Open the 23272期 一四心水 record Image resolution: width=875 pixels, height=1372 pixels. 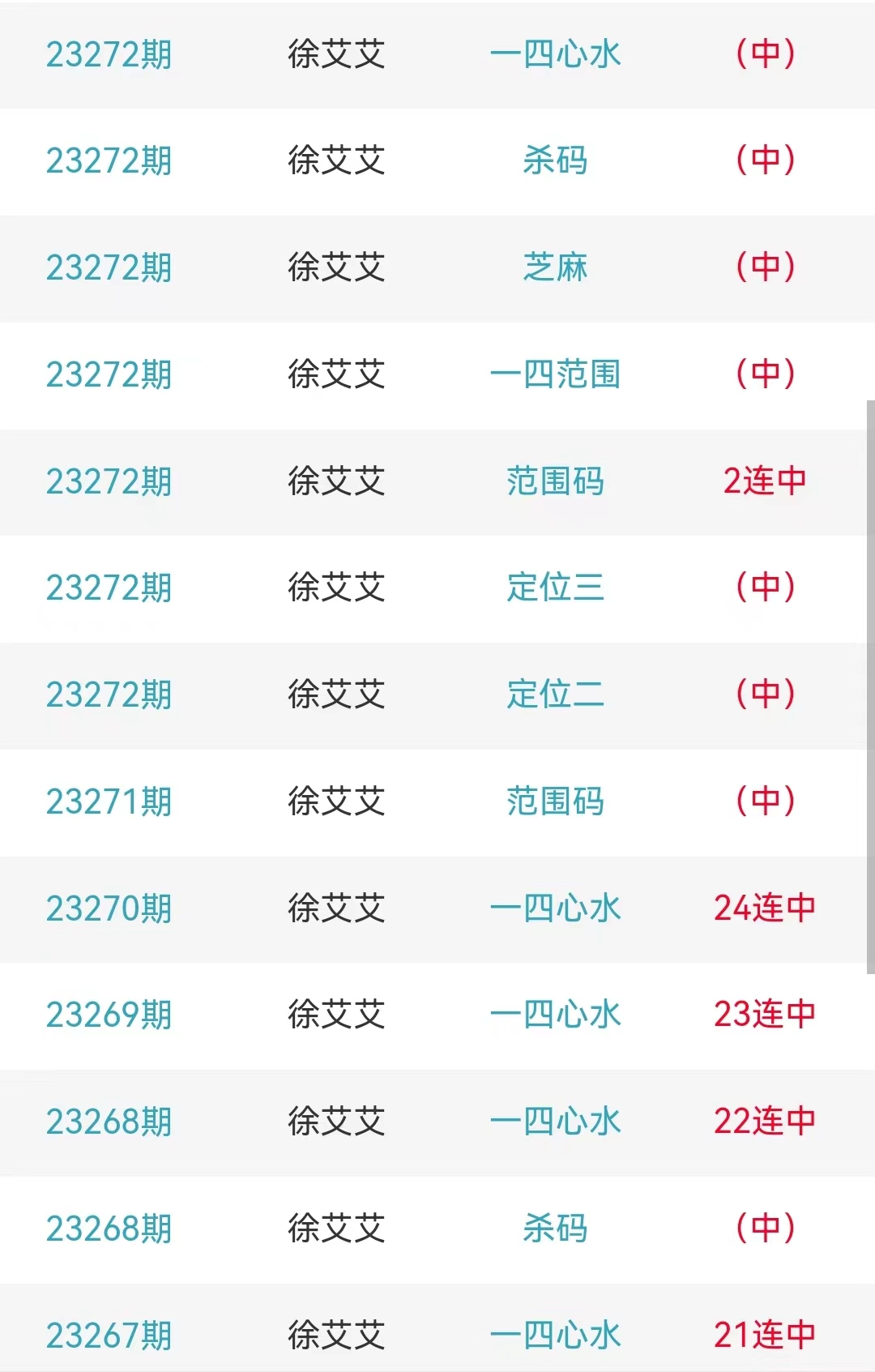(x=555, y=54)
